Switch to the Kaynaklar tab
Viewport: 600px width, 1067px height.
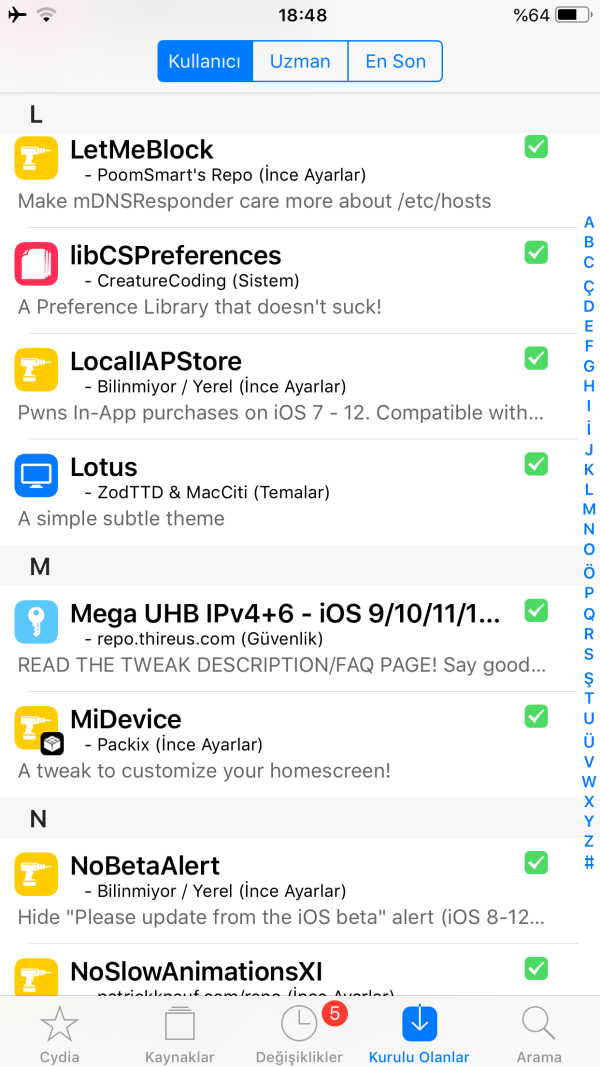point(179,1034)
